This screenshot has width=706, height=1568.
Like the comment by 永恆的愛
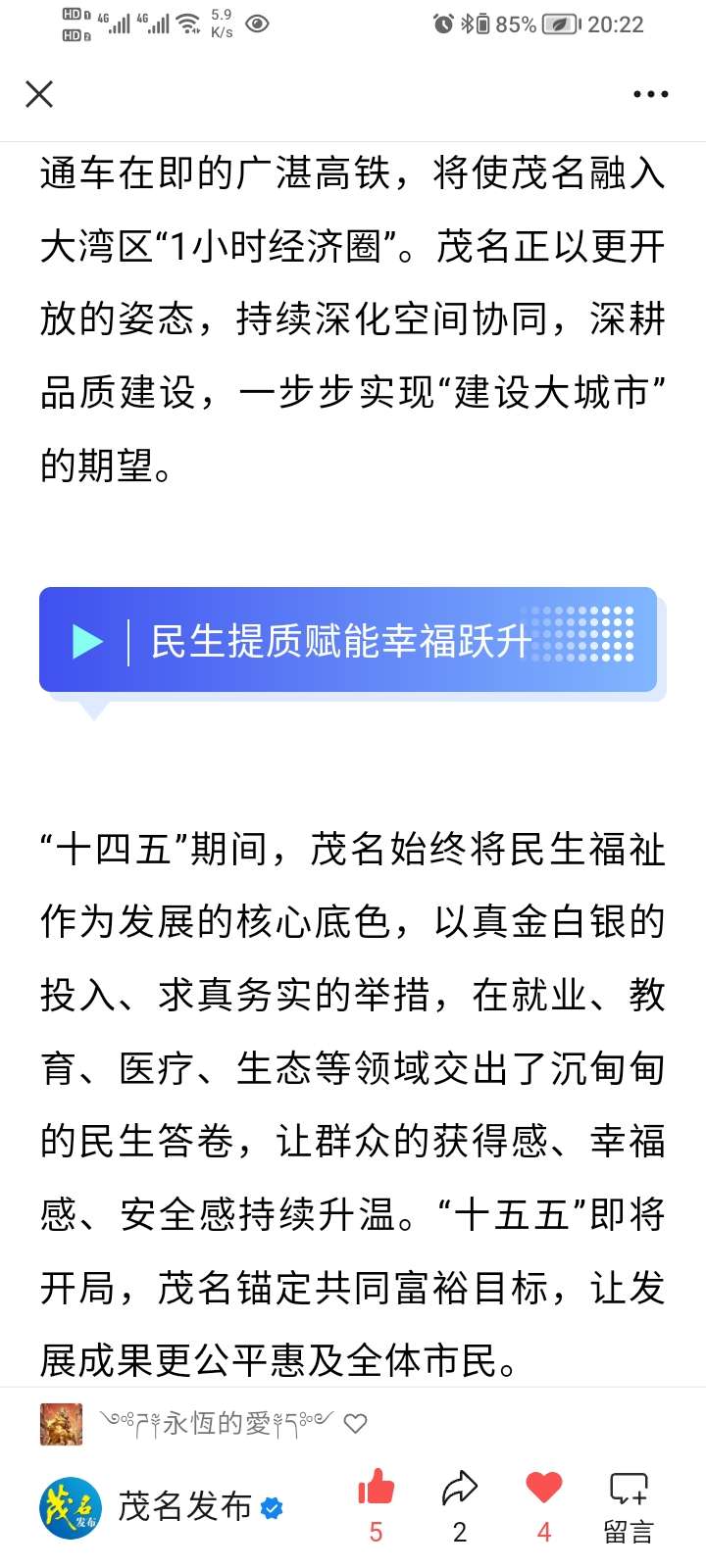(x=356, y=1423)
